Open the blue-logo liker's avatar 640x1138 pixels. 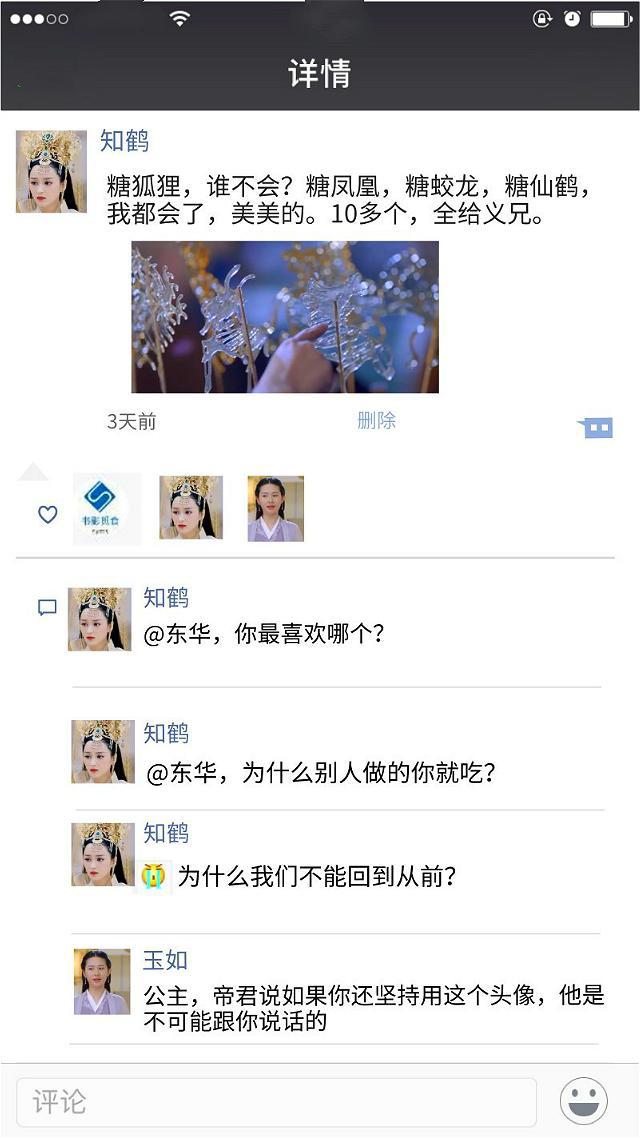point(106,508)
